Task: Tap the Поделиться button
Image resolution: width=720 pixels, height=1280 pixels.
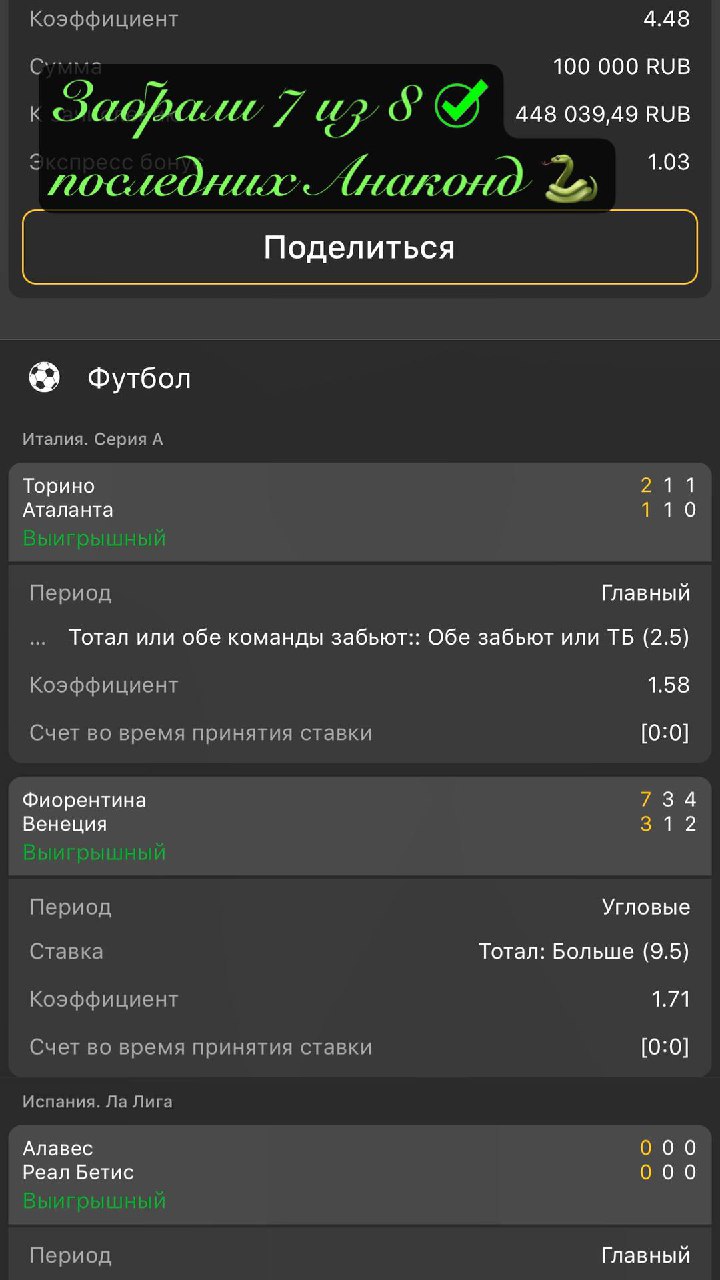Action: (360, 247)
